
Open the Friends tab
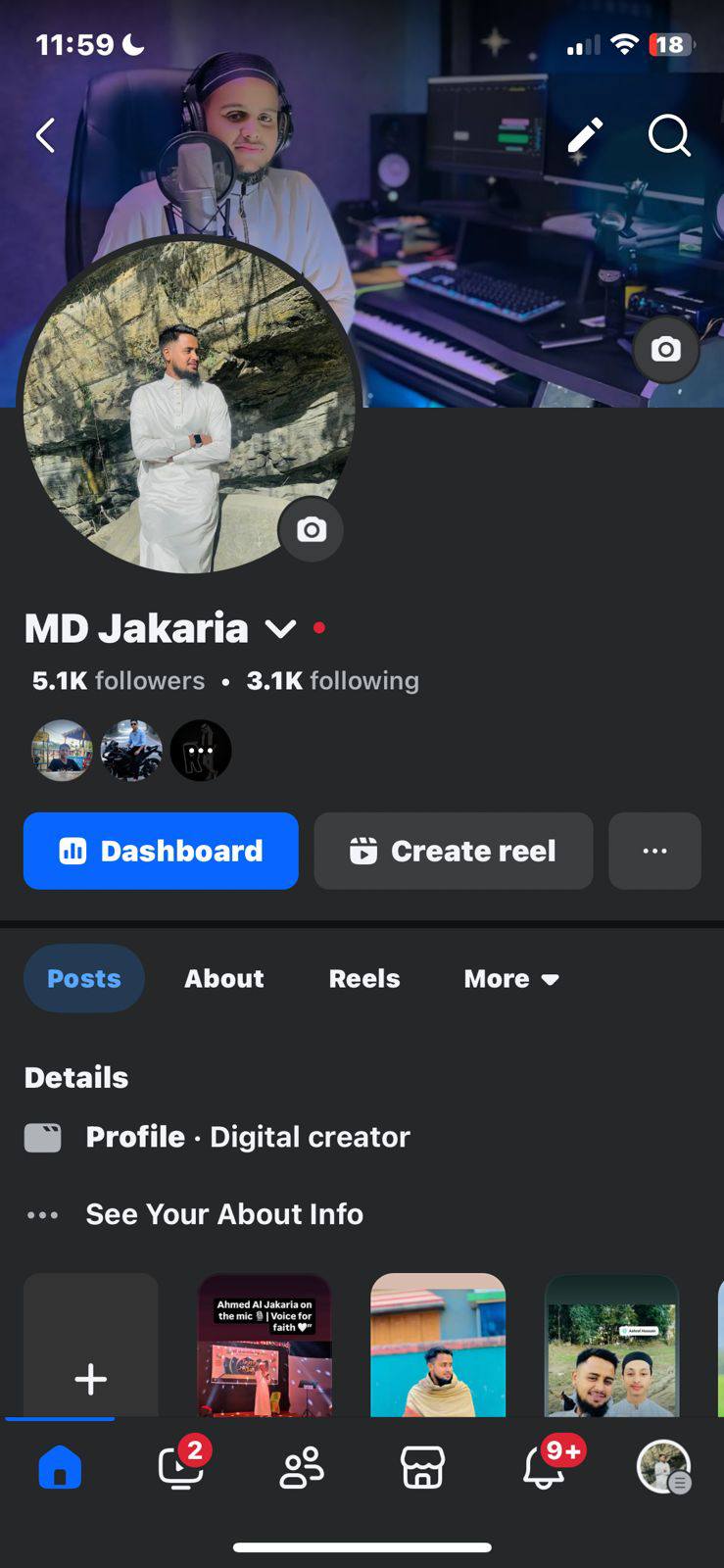click(x=302, y=1468)
